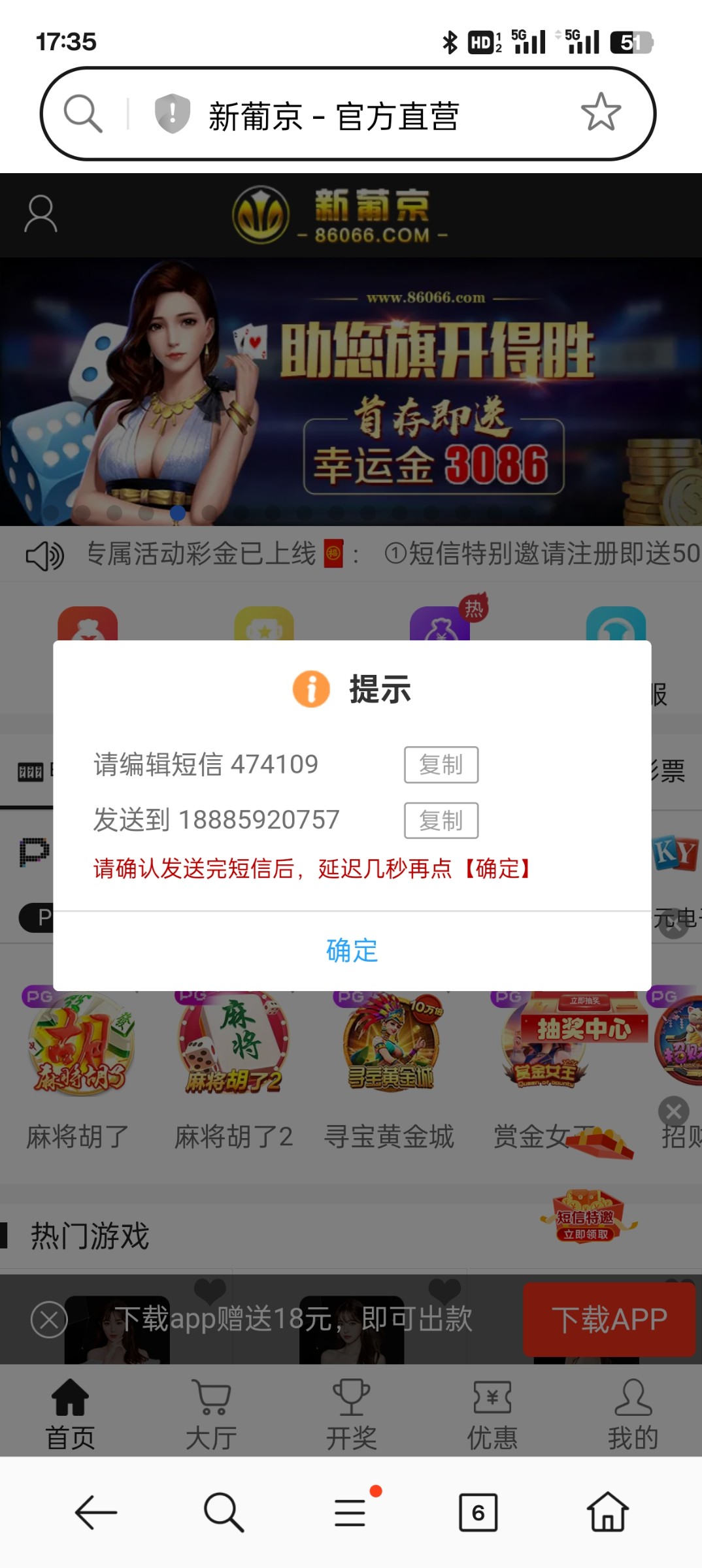This screenshot has width=702, height=1568.
Task: Tap the user profile icon in site header
Action: point(39,214)
